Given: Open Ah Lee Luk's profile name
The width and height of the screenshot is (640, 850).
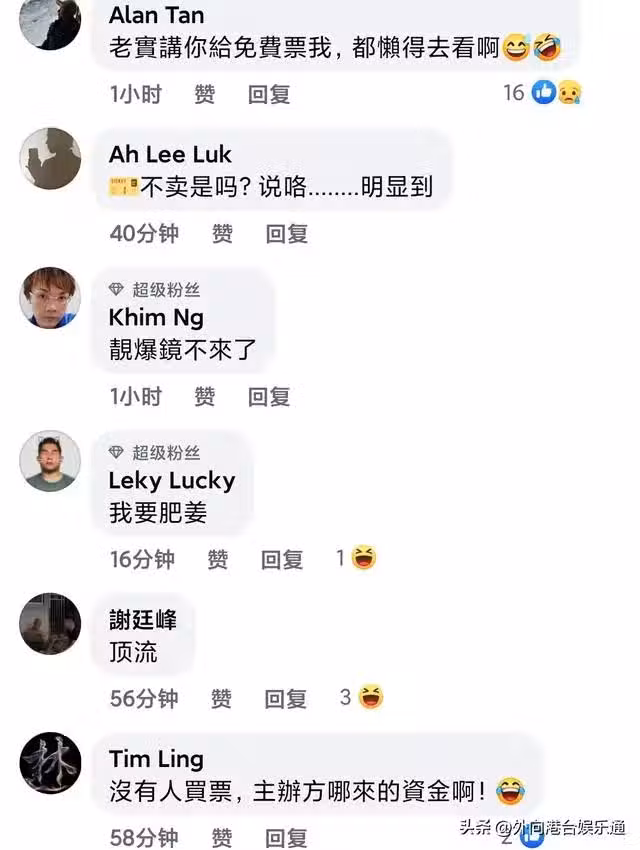Looking at the screenshot, I should coord(170,154).
